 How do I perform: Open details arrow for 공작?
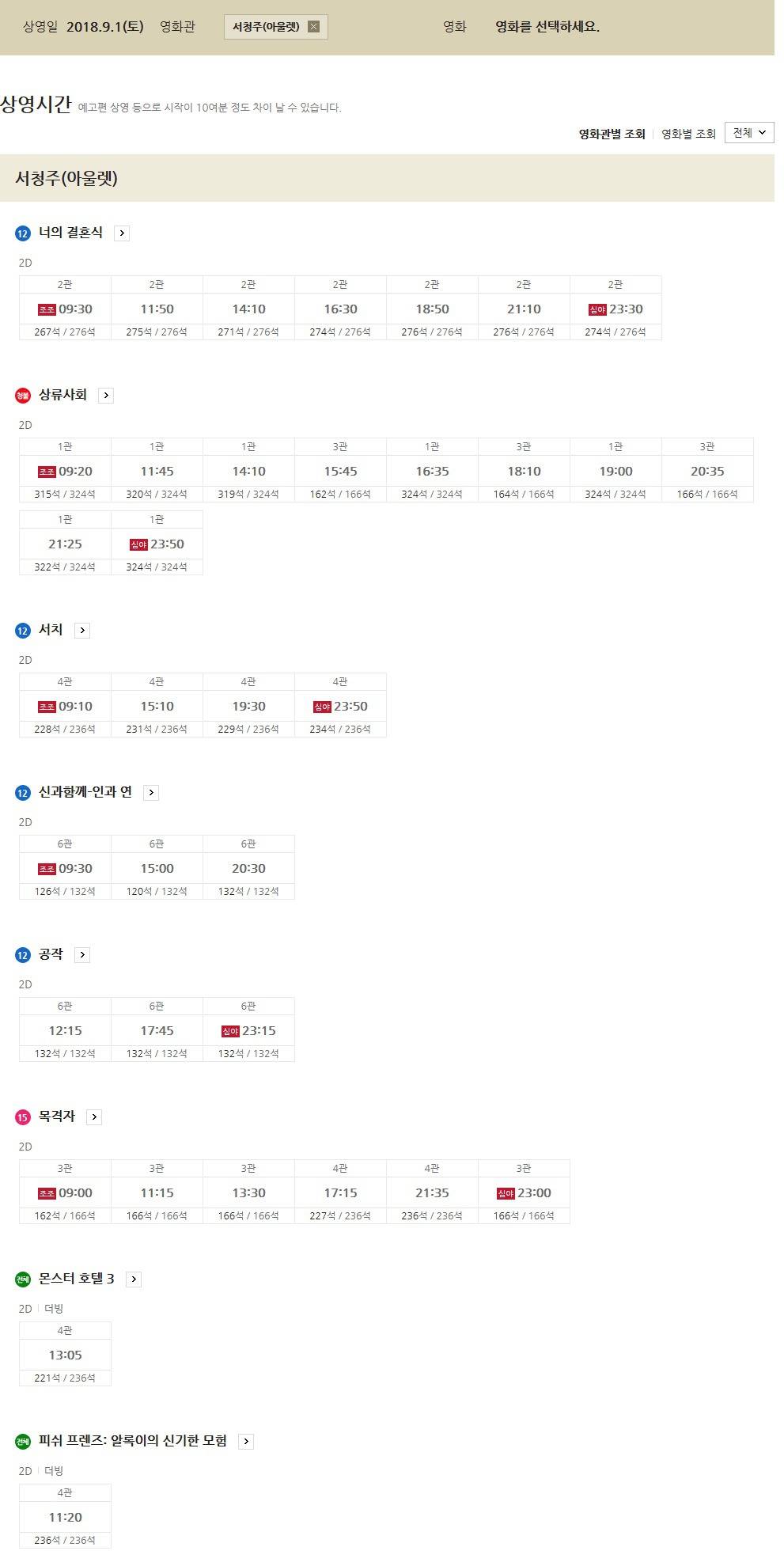coord(82,954)
